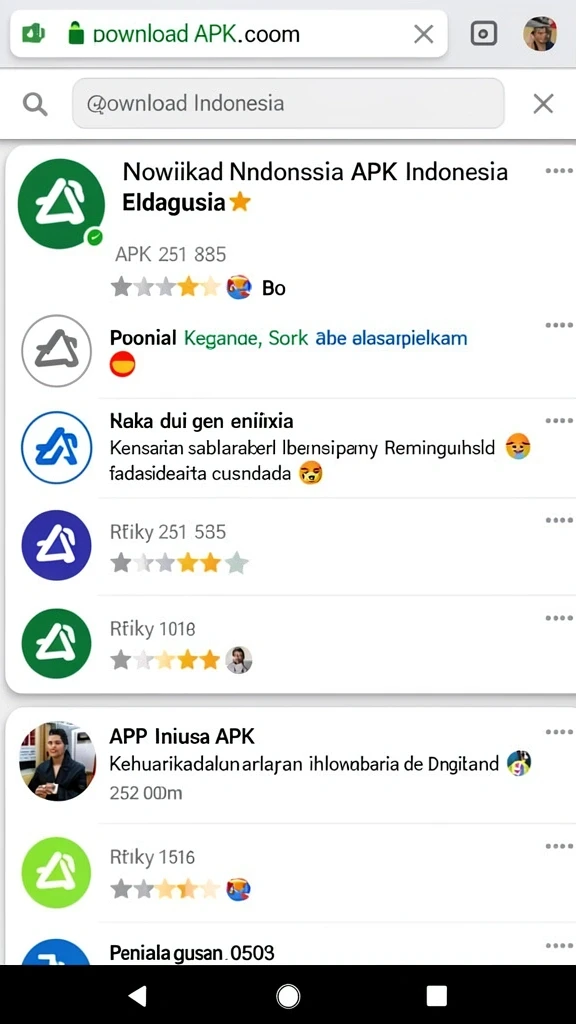Clear the URL with the address bar X

(x=424, y=34)
